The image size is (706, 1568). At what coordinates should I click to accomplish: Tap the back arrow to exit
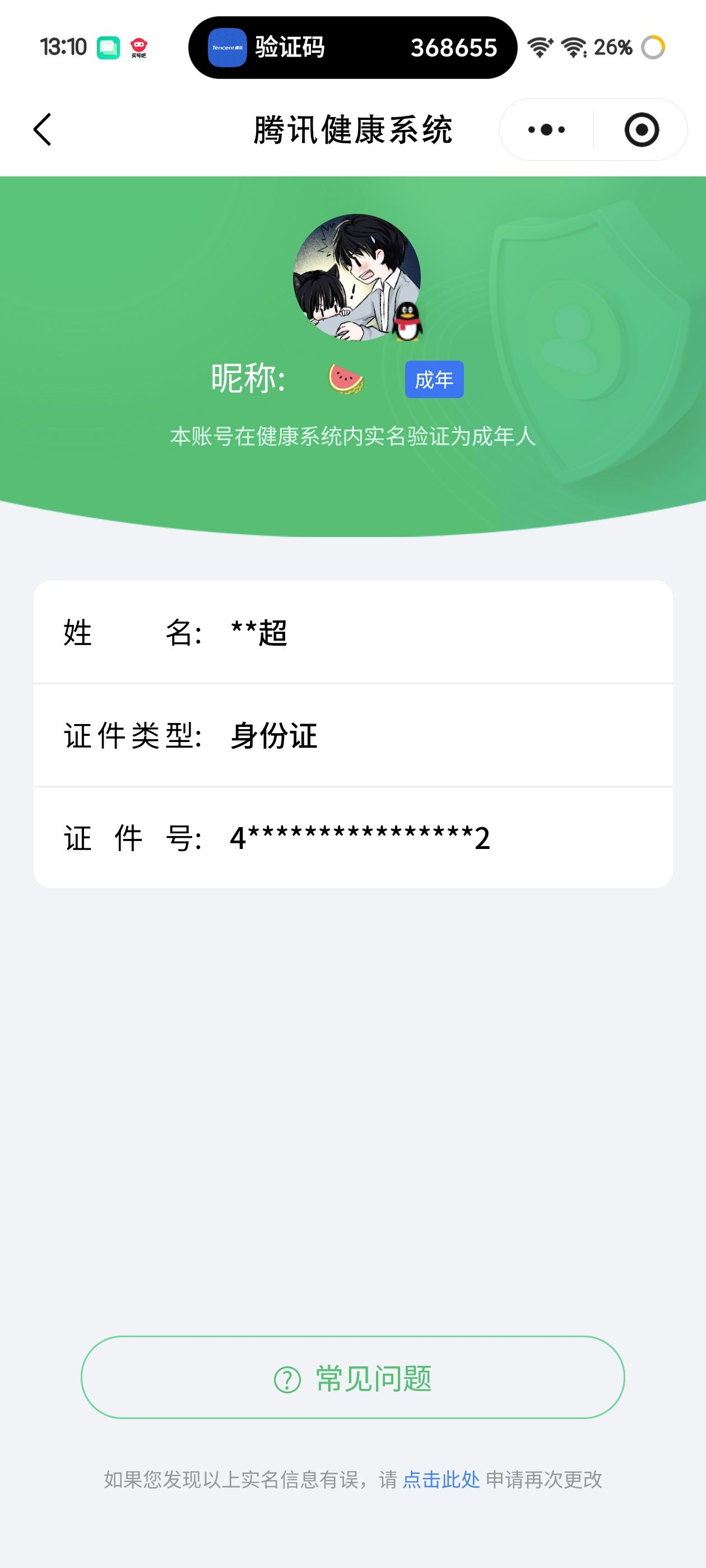pyautogui.click(x=41, y=130)
